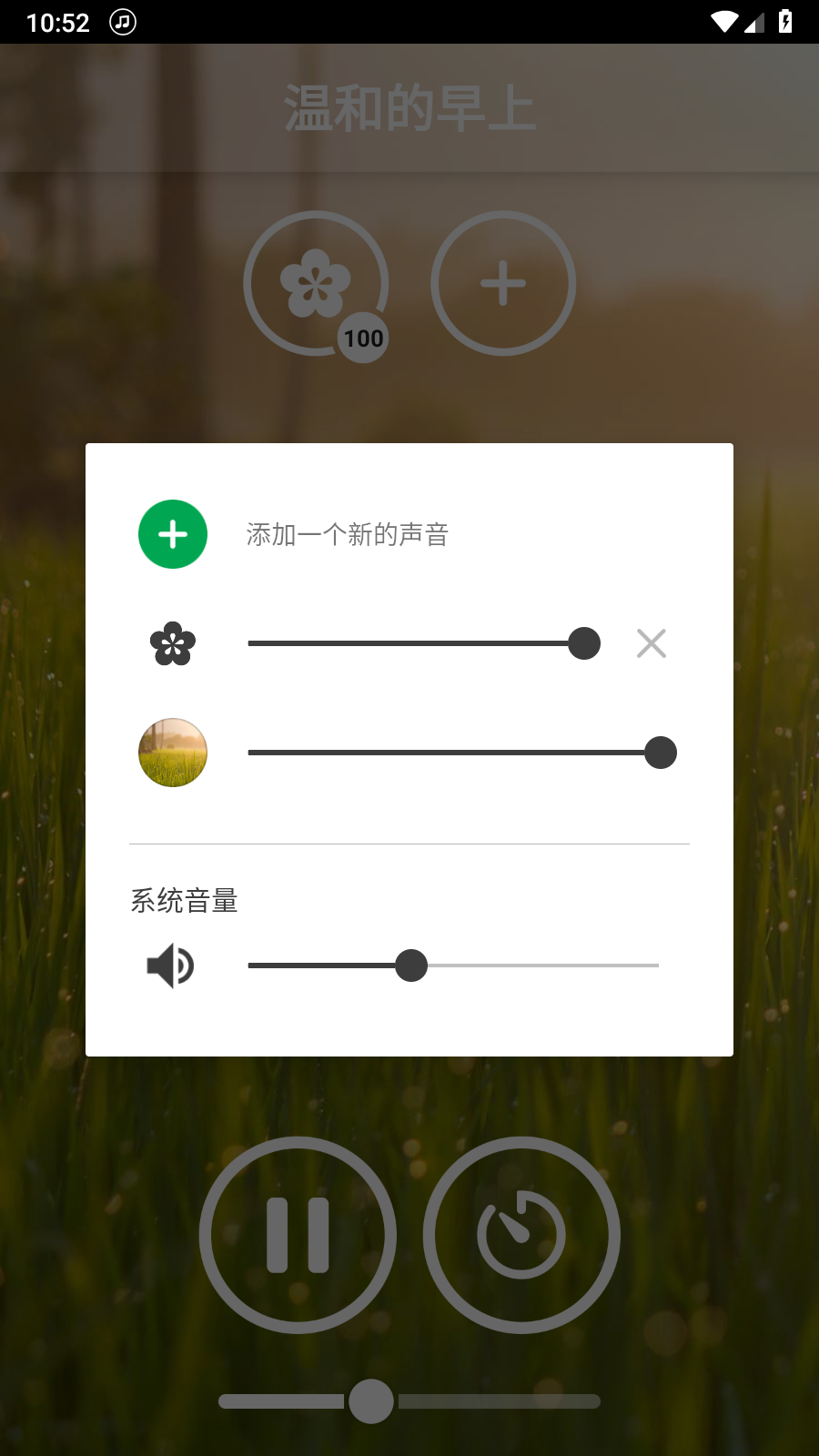This screenshot has width=819, height=1456.
Task: Click the clock showing 10:52
Action: coord(57,20)
